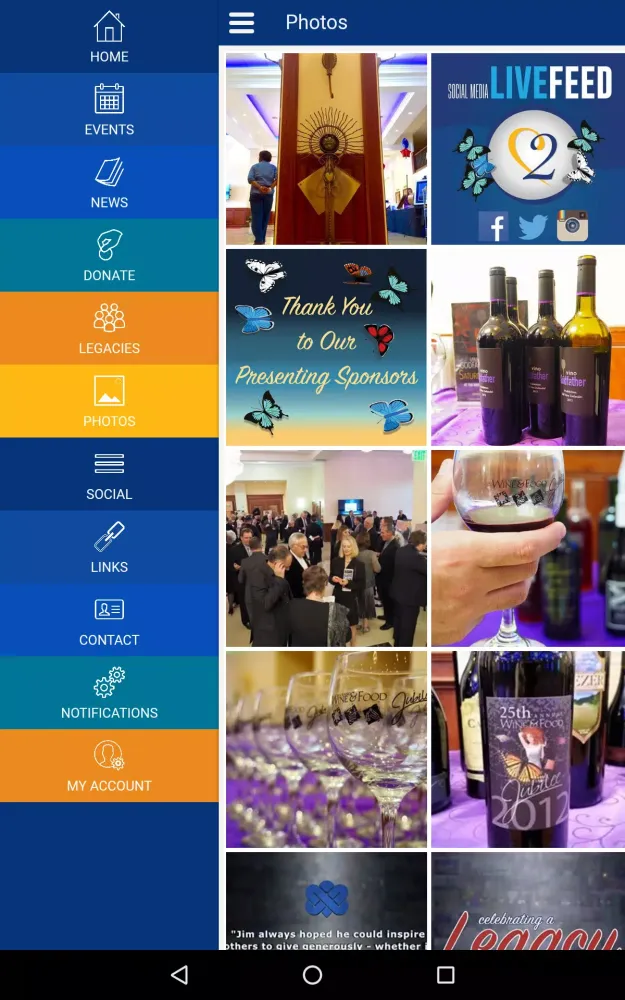625x1000 pixels.
Task: Open the News section
Action: click(x=109, y=183)
